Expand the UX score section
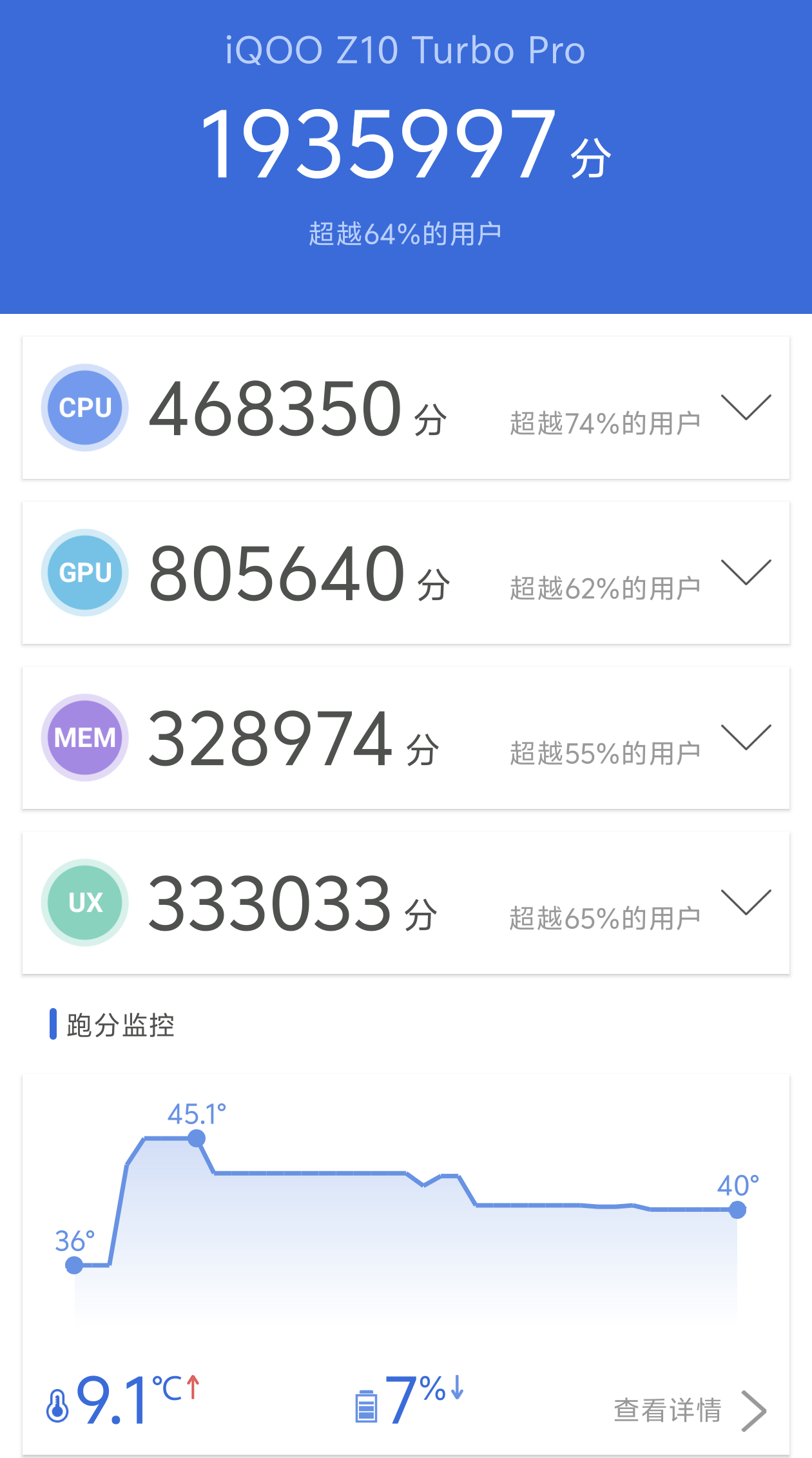The width and height of the screenshot is (812, 1458). point(746,902)
